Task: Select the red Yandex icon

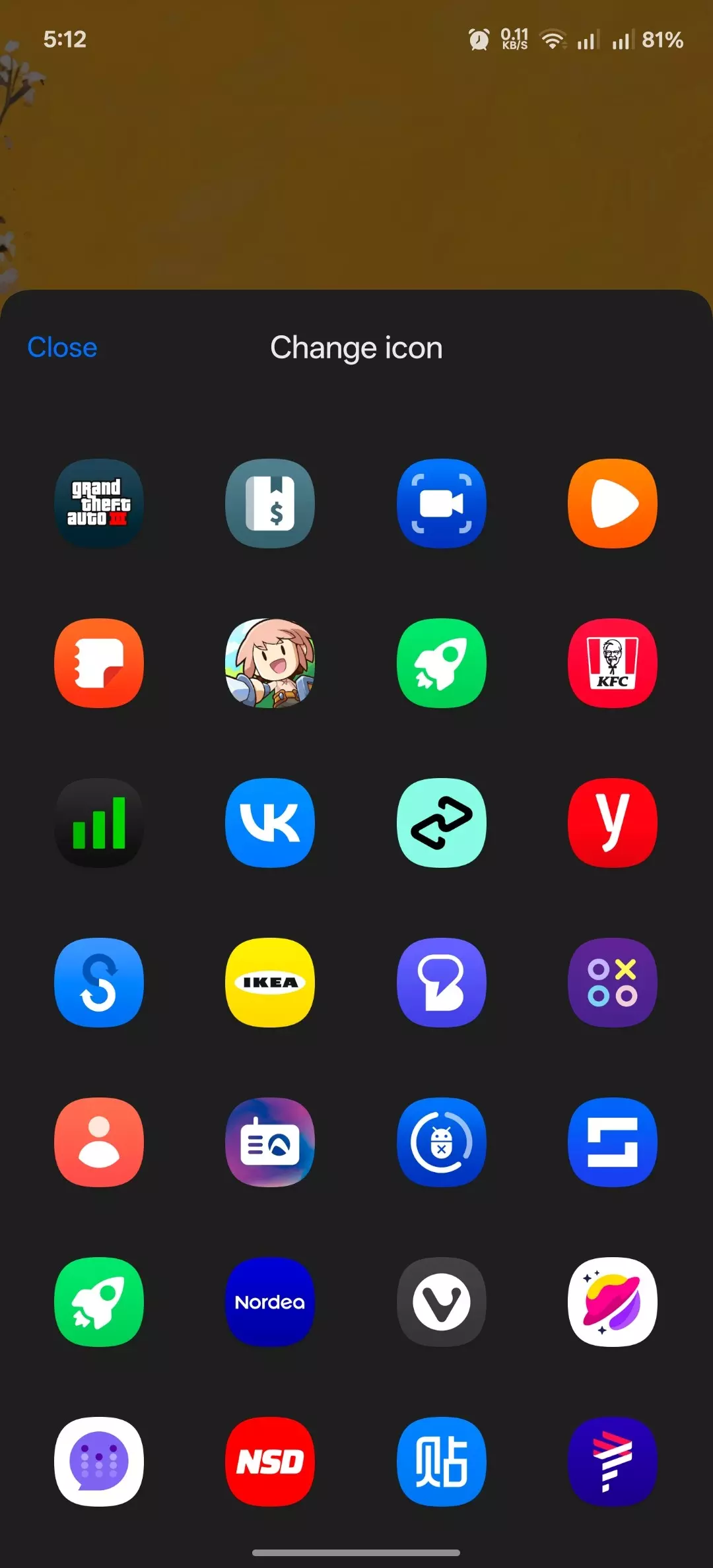Action: 613,822
